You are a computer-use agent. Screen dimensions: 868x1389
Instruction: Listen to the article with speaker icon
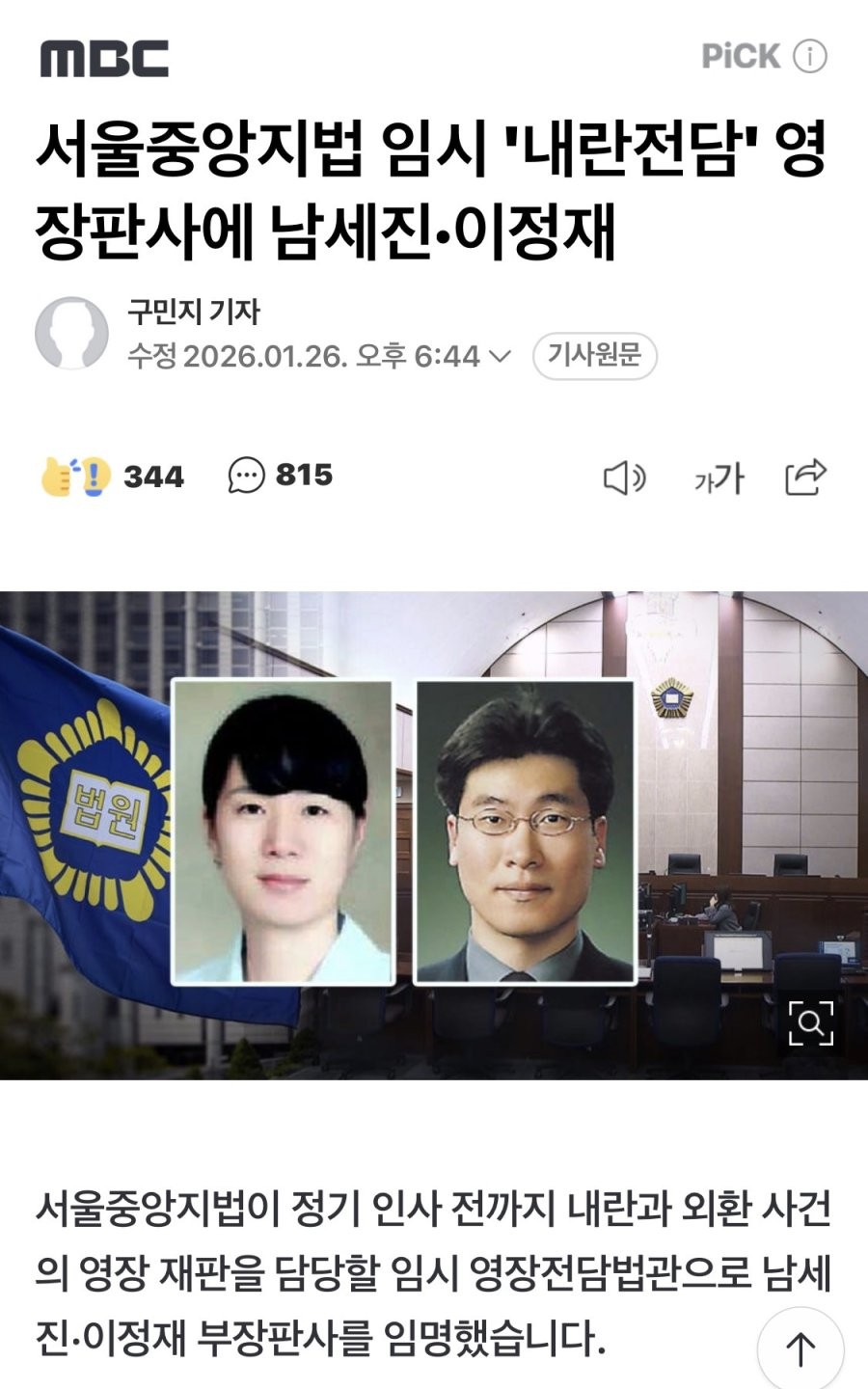click(623, 477)
